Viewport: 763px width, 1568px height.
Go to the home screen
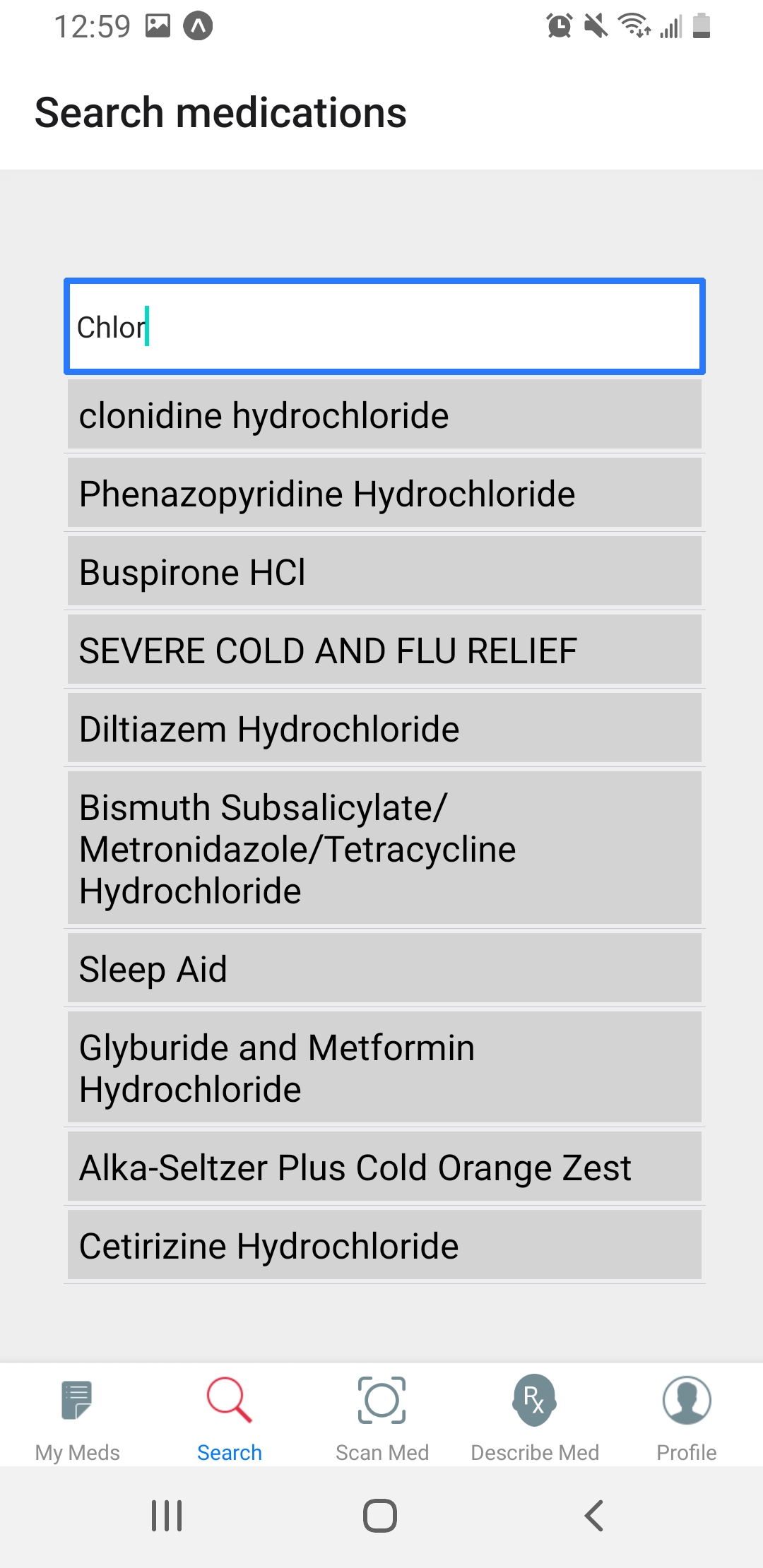click(380, 1516)
